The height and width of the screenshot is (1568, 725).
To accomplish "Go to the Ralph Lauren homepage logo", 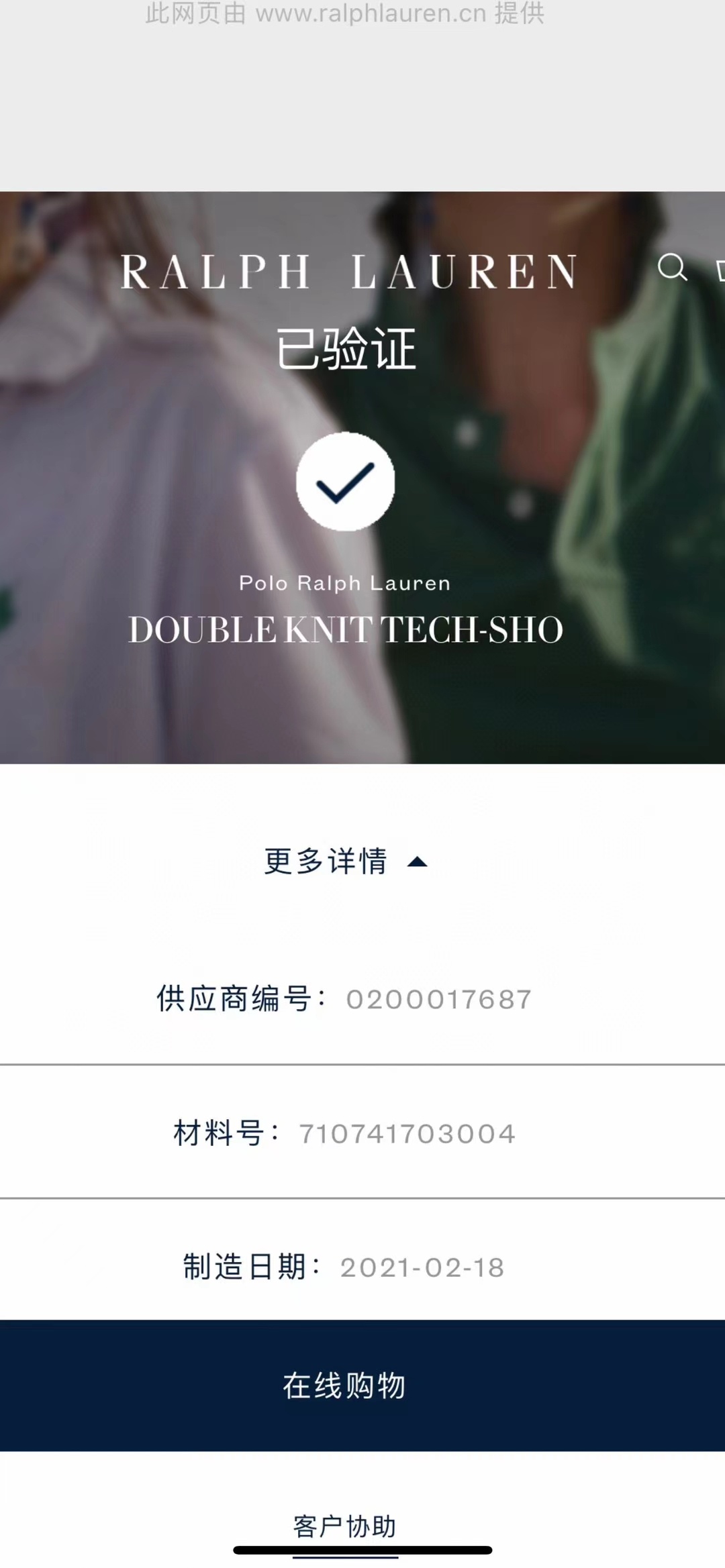I will (348, 272).
